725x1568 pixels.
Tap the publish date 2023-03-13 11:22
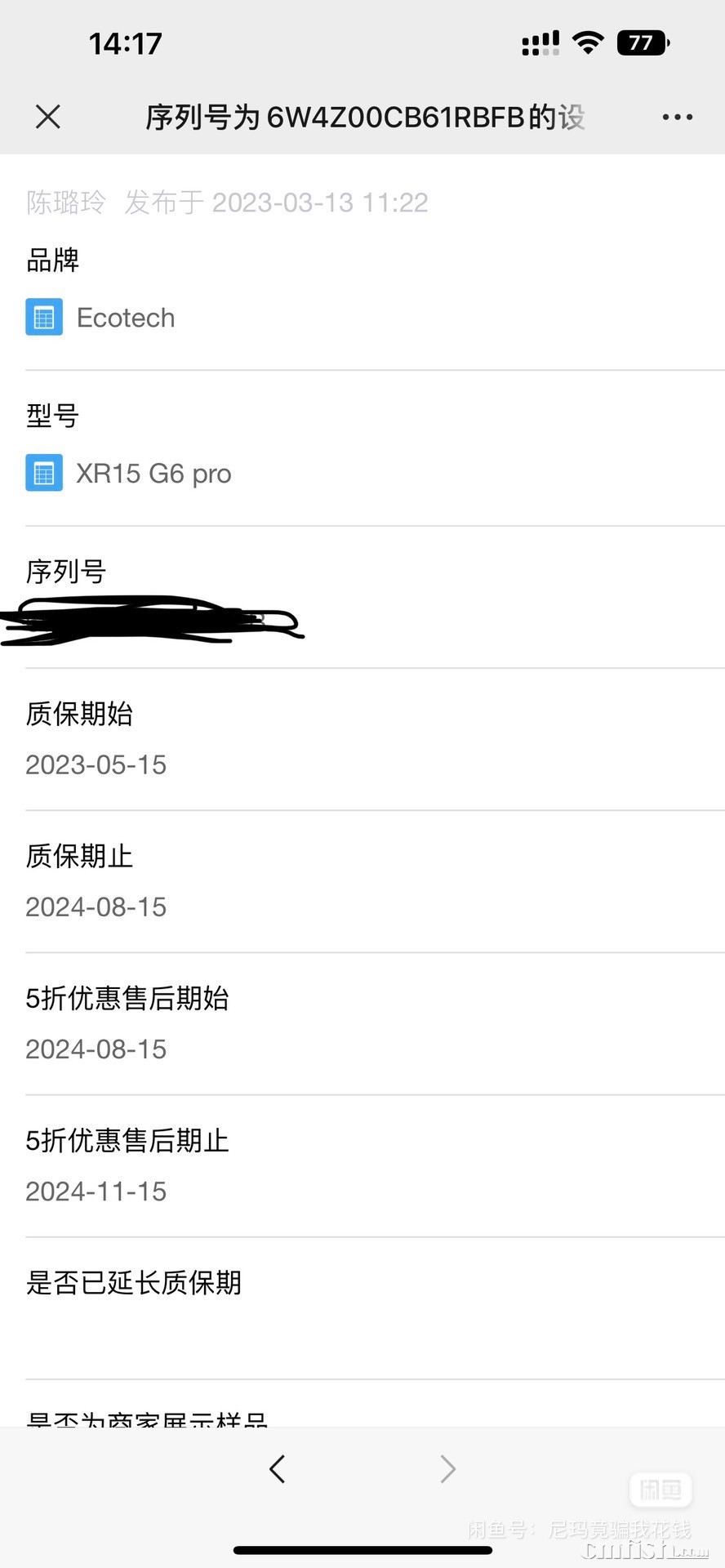coord(321,202)
